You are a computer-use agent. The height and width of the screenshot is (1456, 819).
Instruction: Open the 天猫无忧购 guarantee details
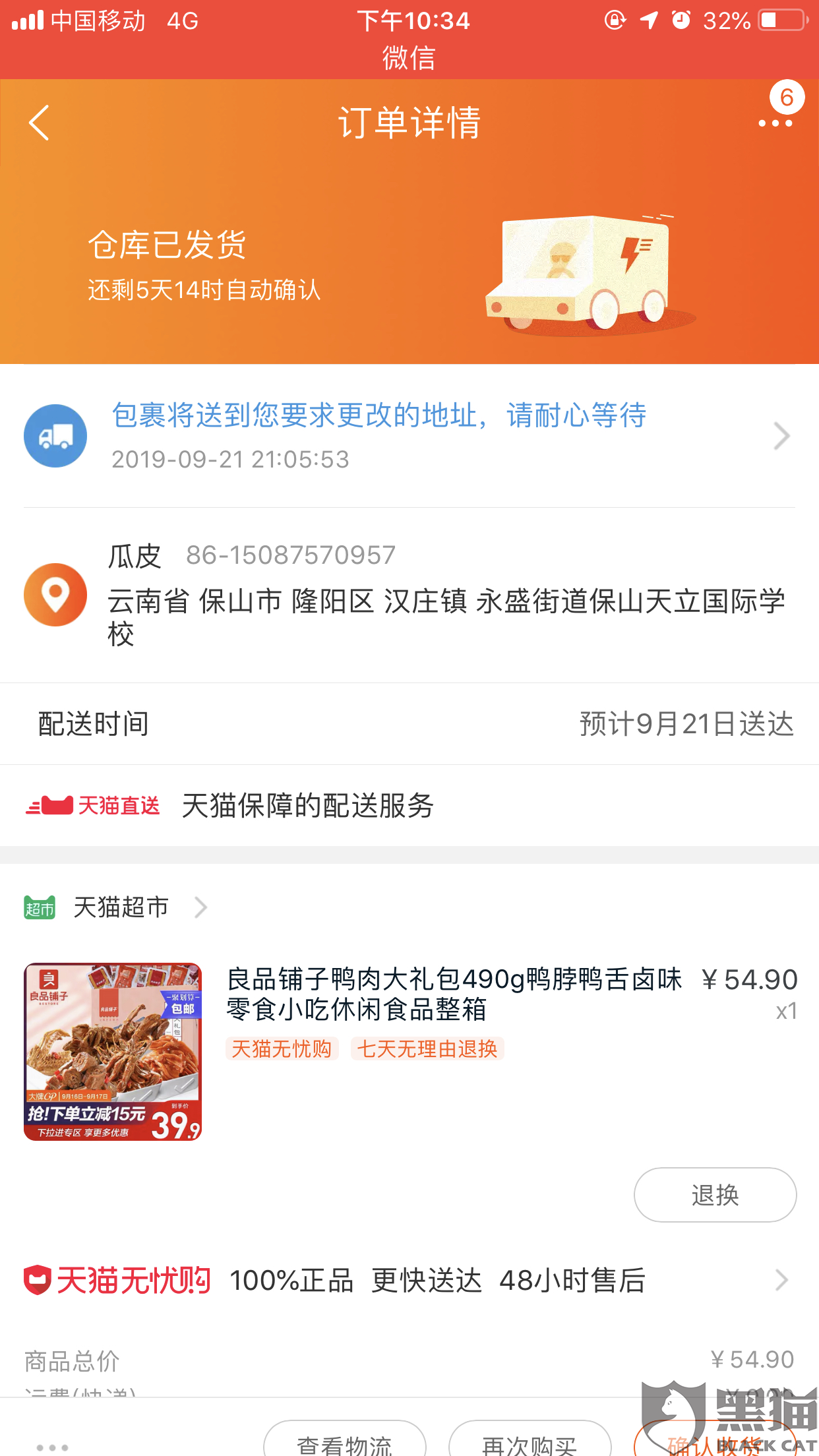pos(409,1281)
